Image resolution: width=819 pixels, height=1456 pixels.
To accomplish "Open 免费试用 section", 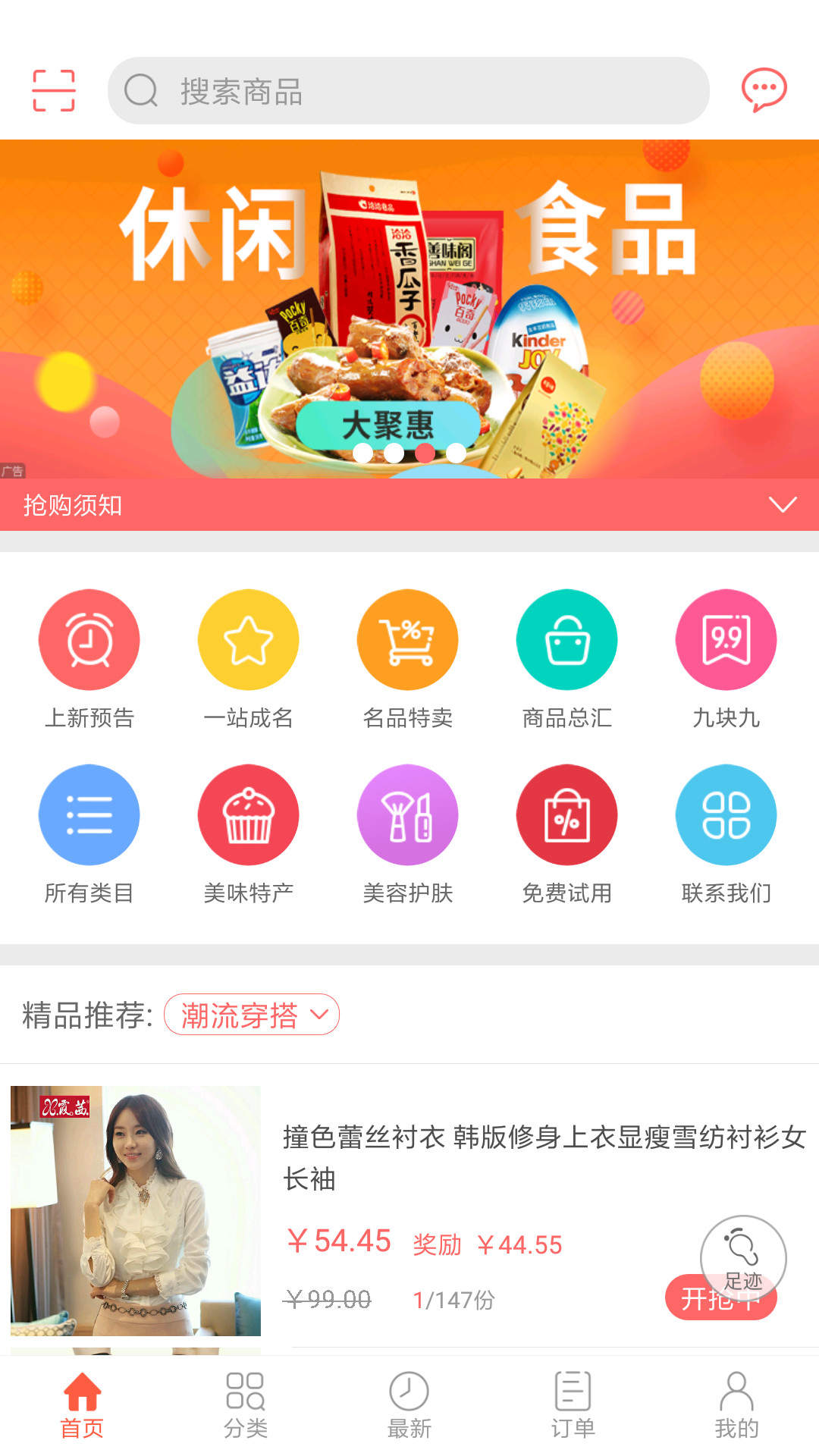I will (x=567, y=833).
